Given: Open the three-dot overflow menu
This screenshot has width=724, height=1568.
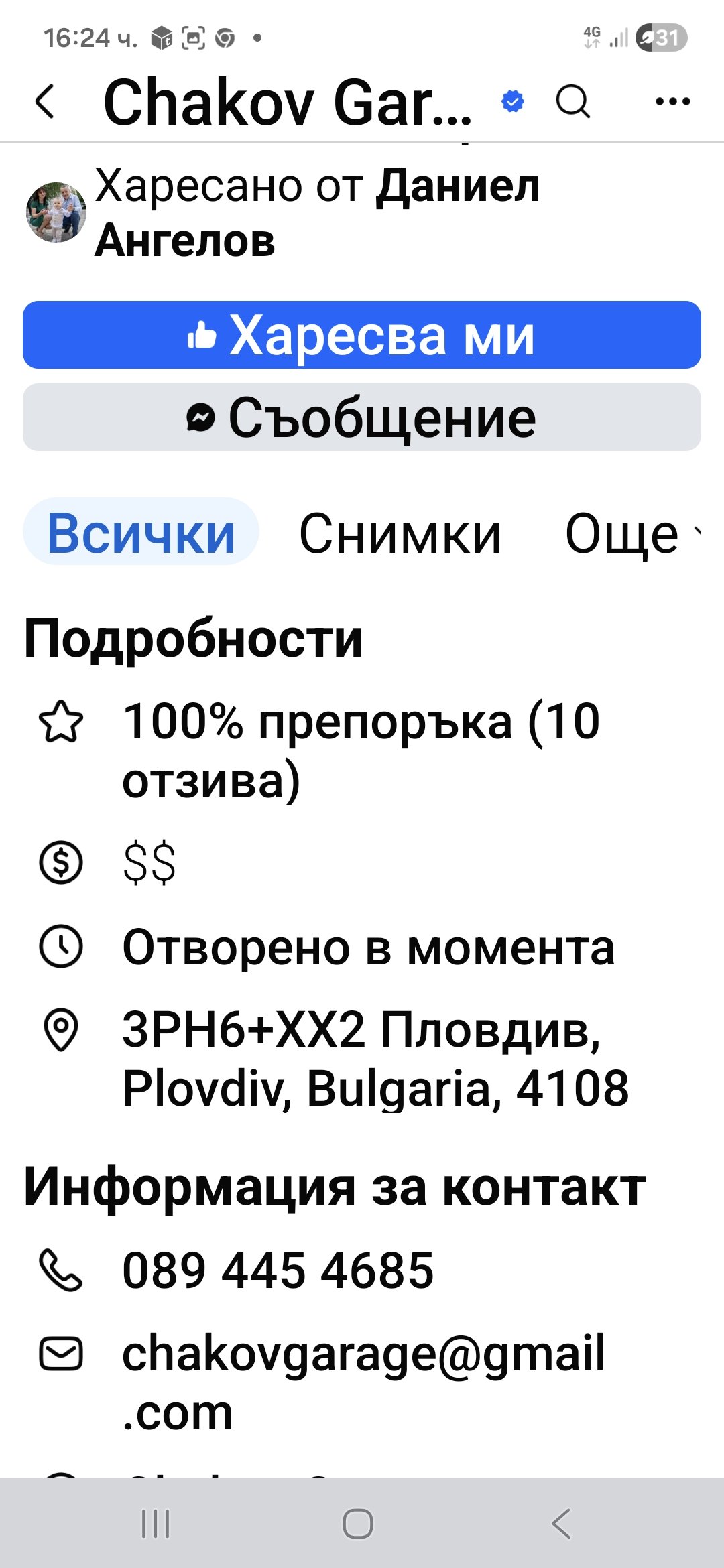Looking at the screenshot, I should (x=672, y=102).
